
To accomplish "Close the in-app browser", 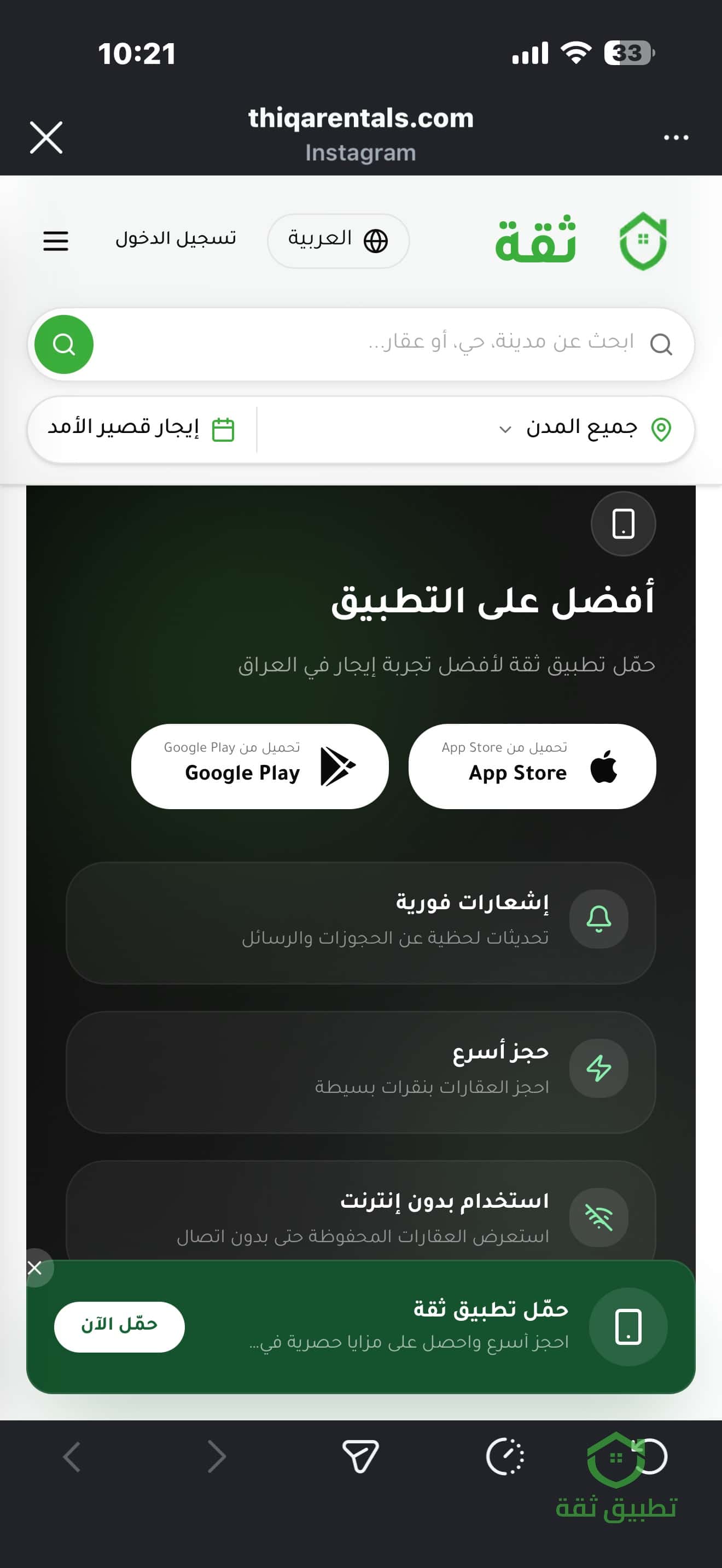I will (x=46, y=137).
